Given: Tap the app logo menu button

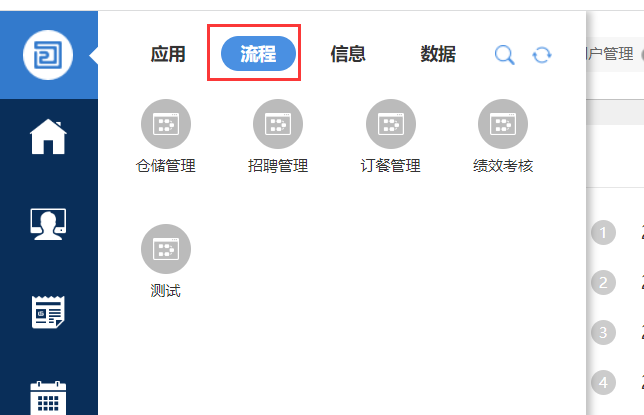Looking at the screenshot, I should tap(48, 55).
